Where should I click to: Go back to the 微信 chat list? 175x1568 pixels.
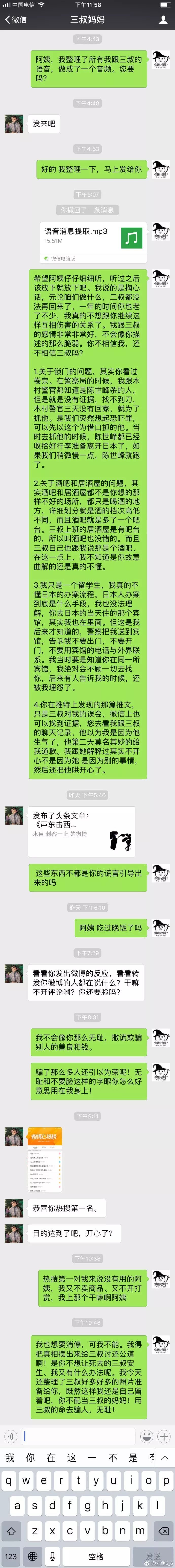(16, 19)
